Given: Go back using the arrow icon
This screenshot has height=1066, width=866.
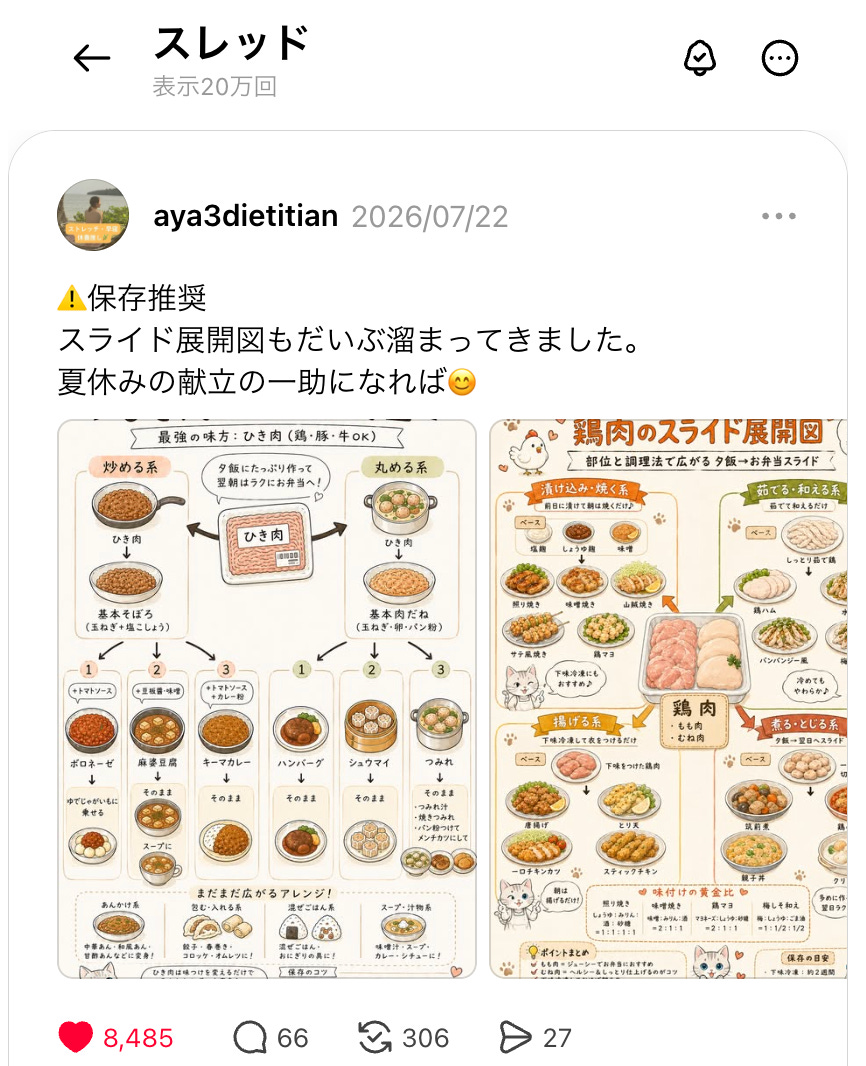Looking at the screenshot, I should click(x=92, y=58).
